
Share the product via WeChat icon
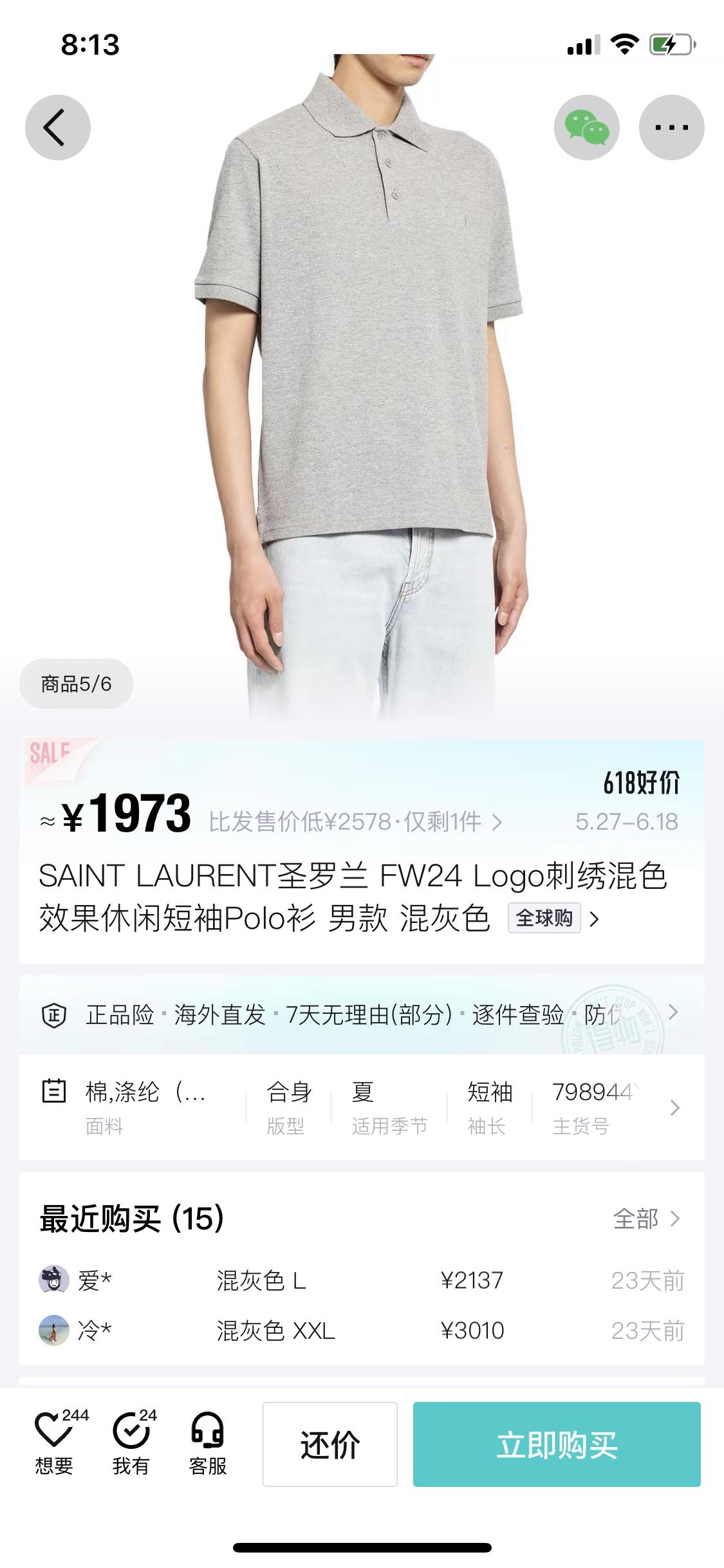pos(586,127)
